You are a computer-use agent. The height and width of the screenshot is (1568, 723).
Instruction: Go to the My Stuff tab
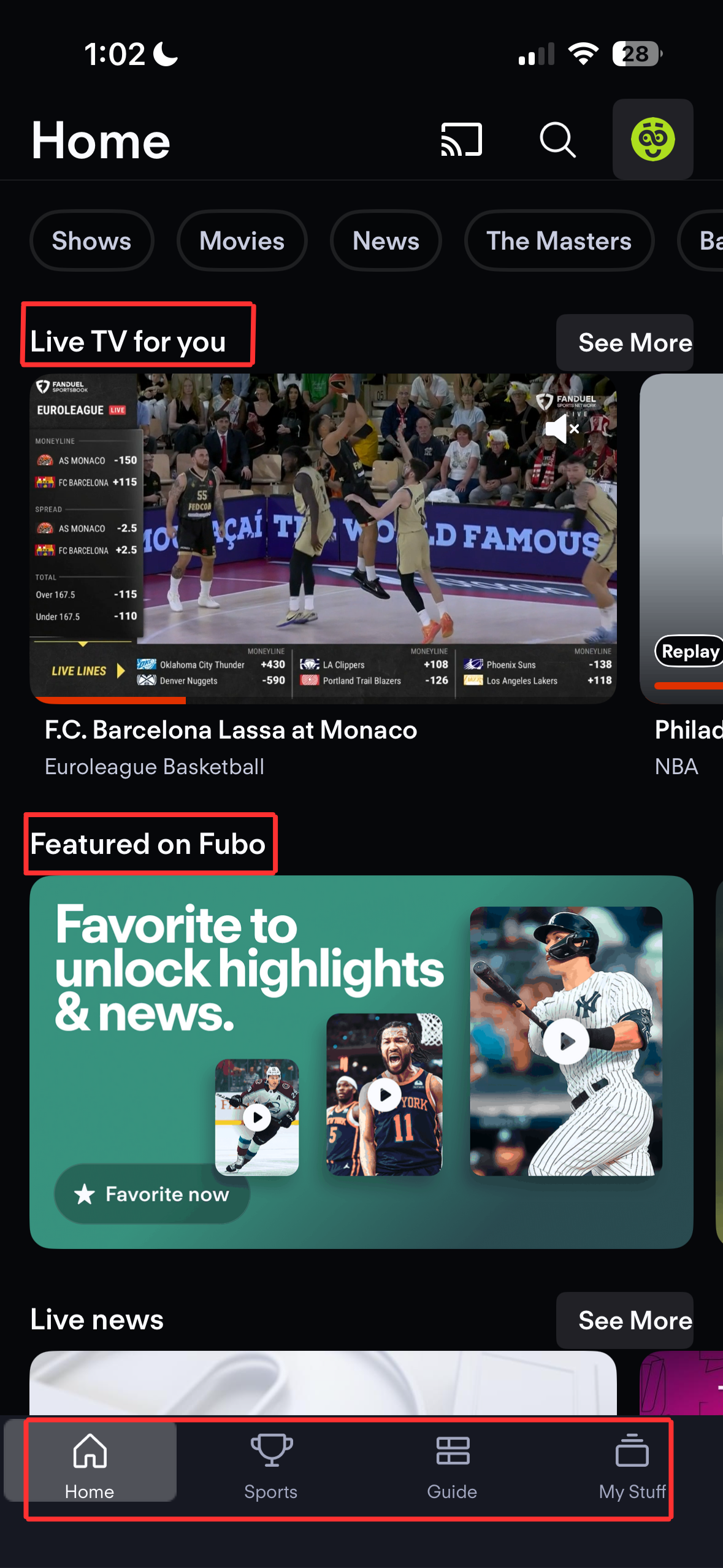pos(632,1466)
